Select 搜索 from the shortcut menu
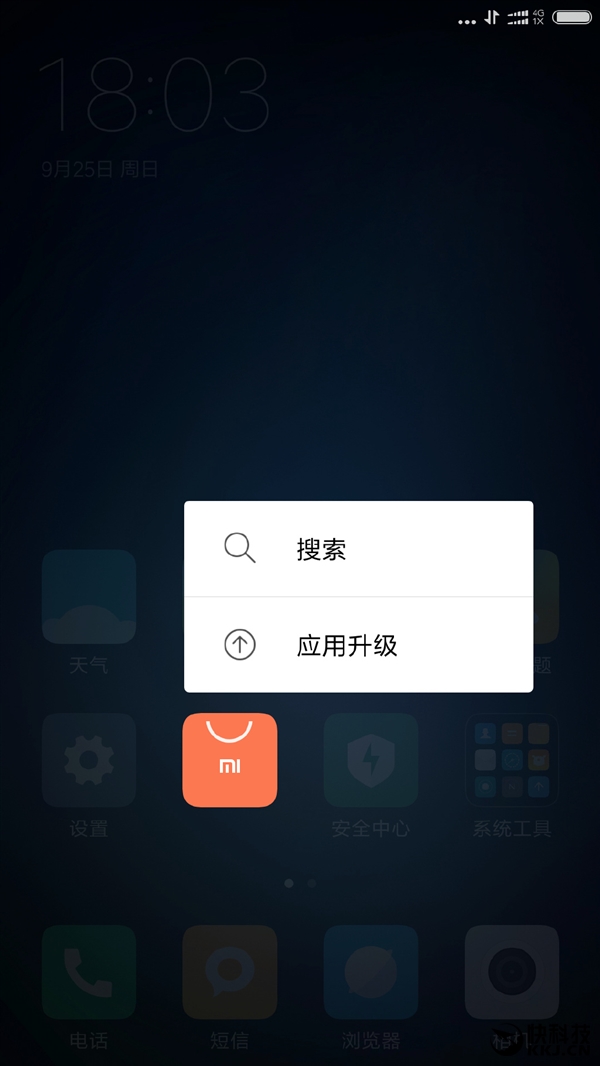The image size is (600, 1066). 357,549
